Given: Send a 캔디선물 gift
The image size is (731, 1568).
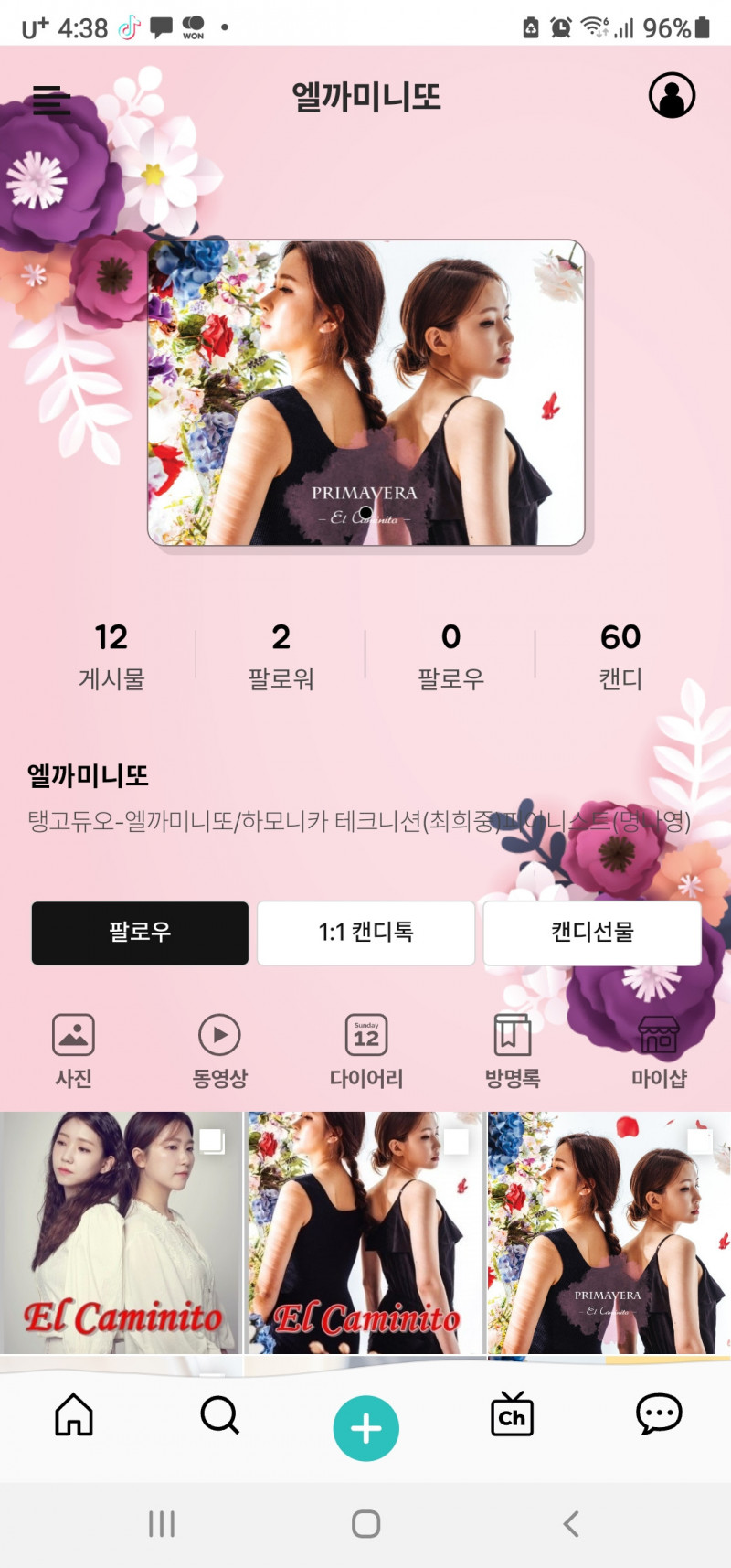Looking at the screenshot, I should pyautogui.click(x=592, y=933).
